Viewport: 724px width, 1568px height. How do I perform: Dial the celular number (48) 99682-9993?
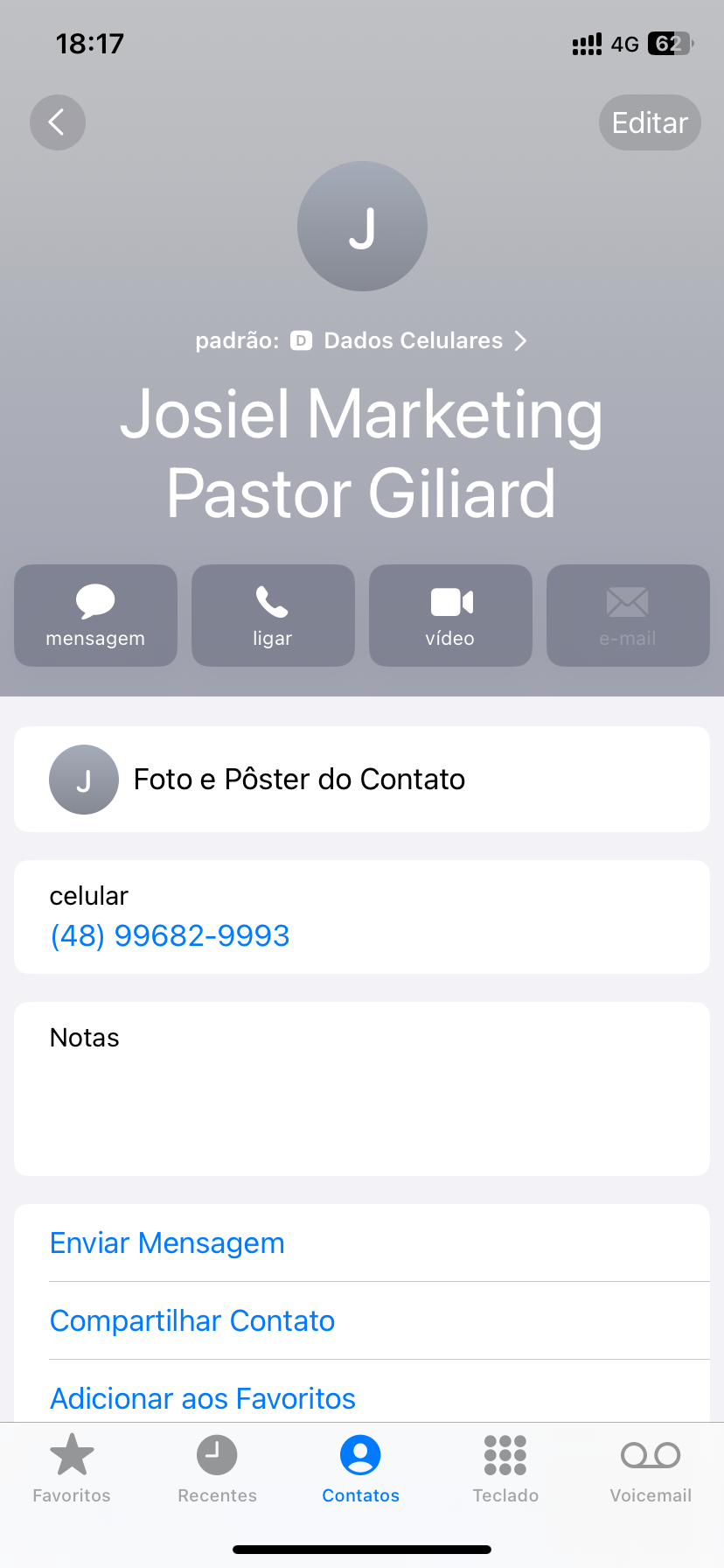click(170, 935)
